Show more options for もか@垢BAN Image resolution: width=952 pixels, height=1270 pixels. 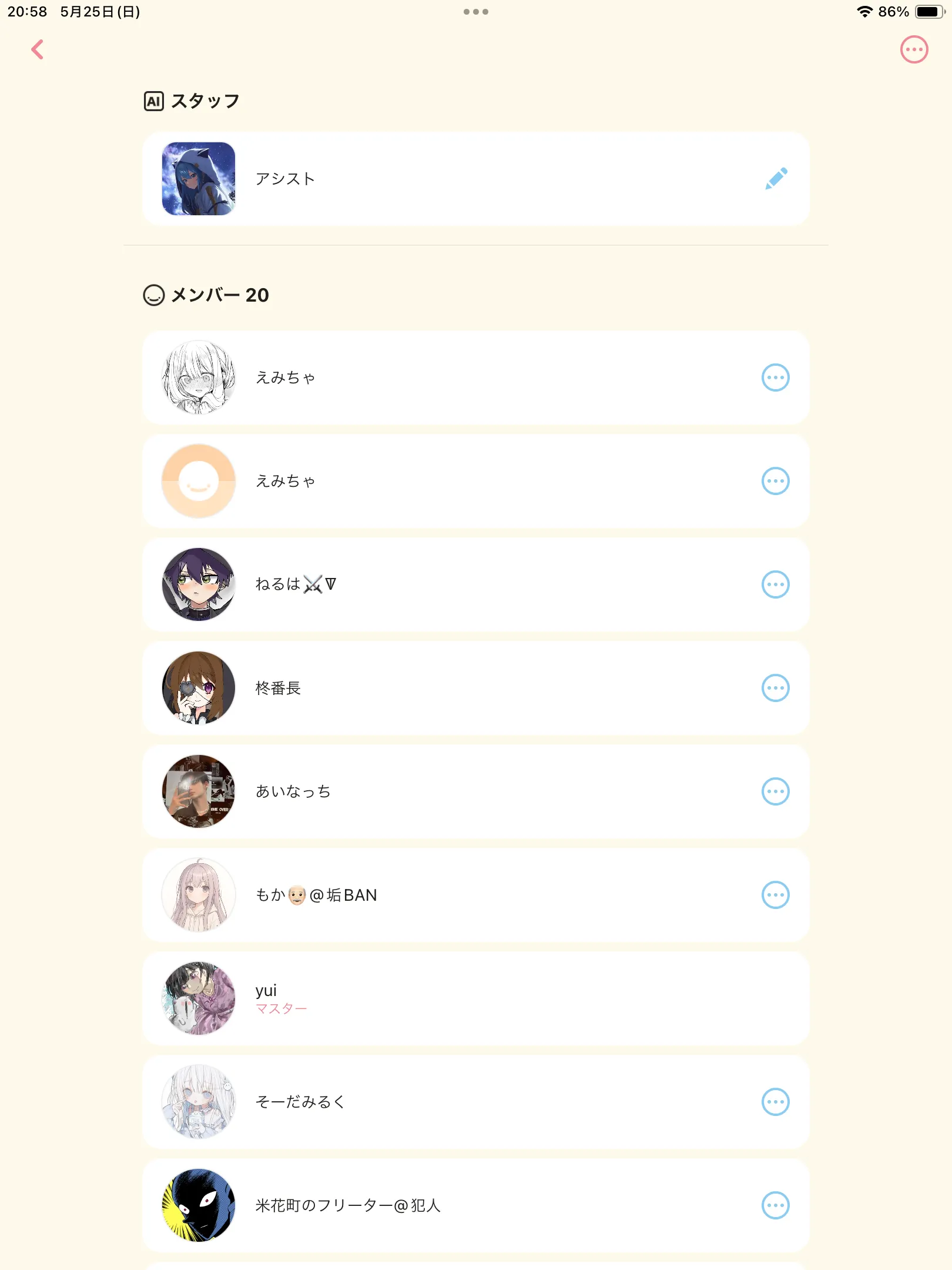pyautogui.click(x=775, y=895)
